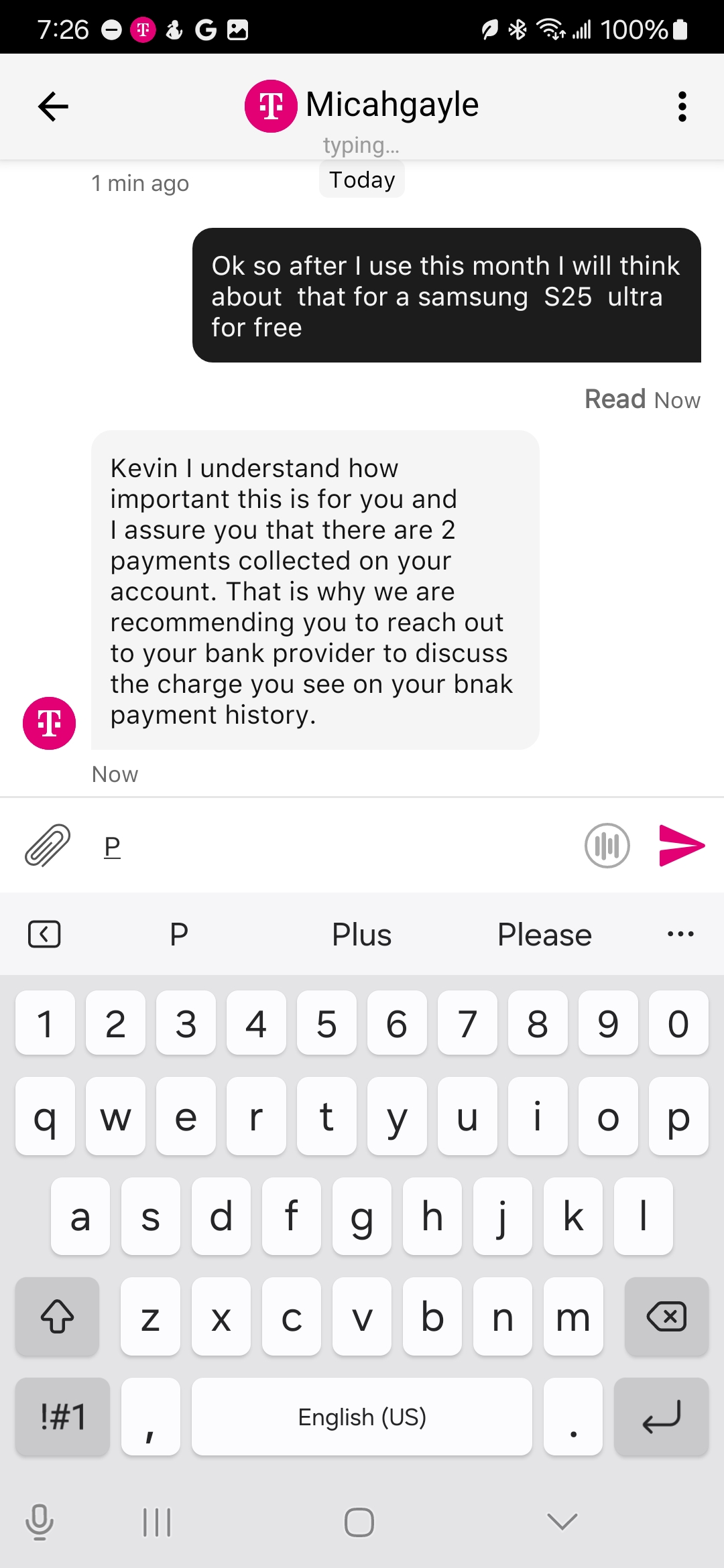Send the message with the pink arrow
Image resolution: width=724 pixels, height=1568 pixels.
[682, 846]
